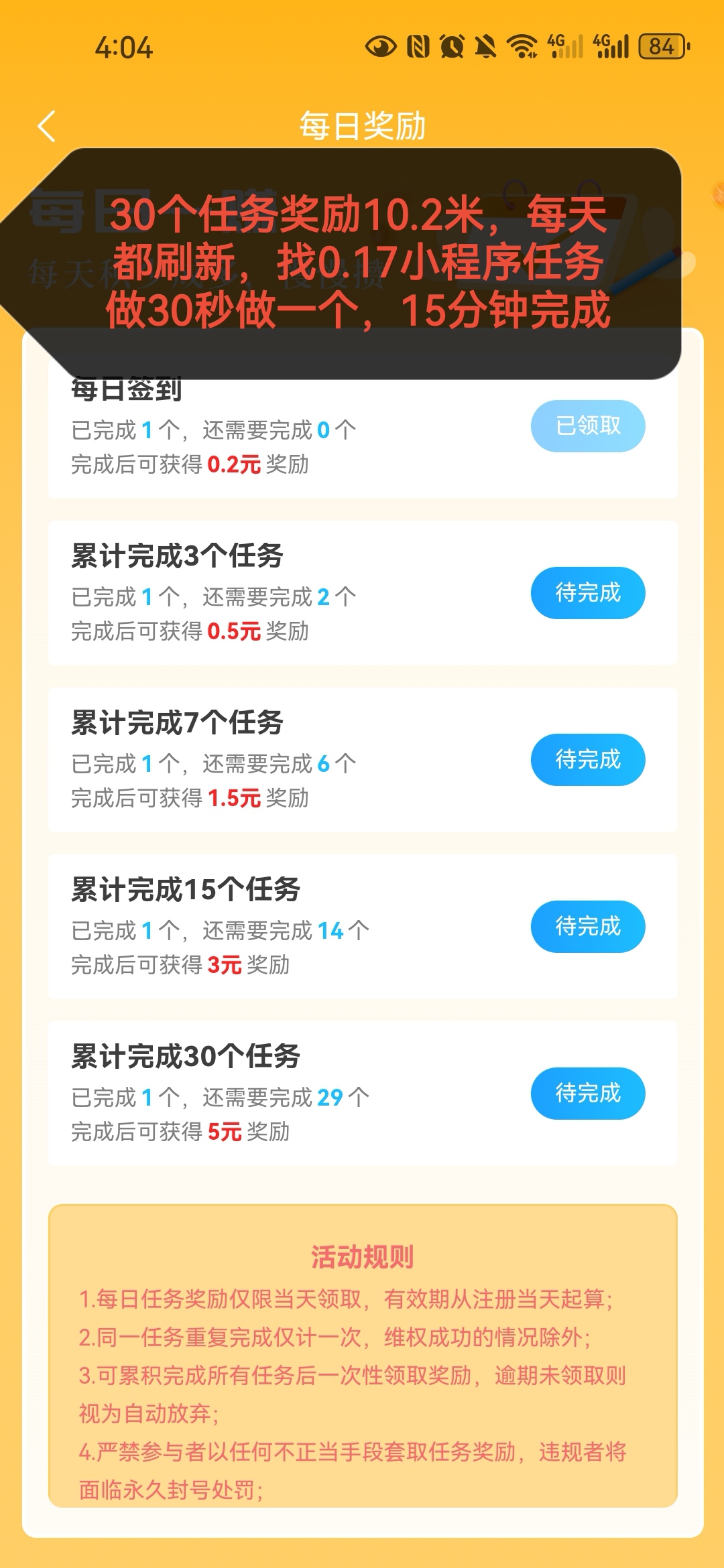The width and height of the screenshot is (724, 1568).
Task: Tap 待完成 for 累计完成30个任务
Action: (x=587, y=1093)
